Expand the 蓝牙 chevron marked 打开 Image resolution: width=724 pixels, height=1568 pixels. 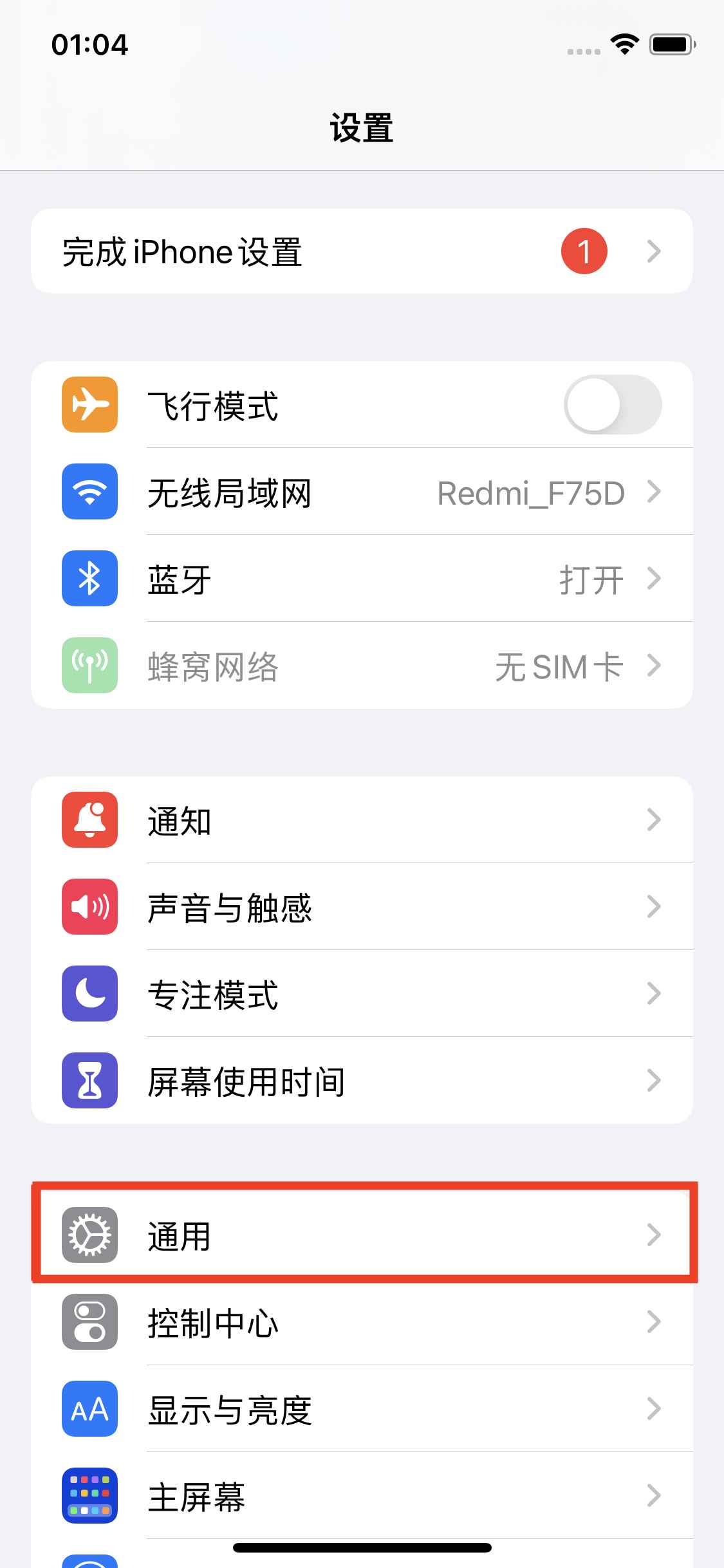pos(654,579)
